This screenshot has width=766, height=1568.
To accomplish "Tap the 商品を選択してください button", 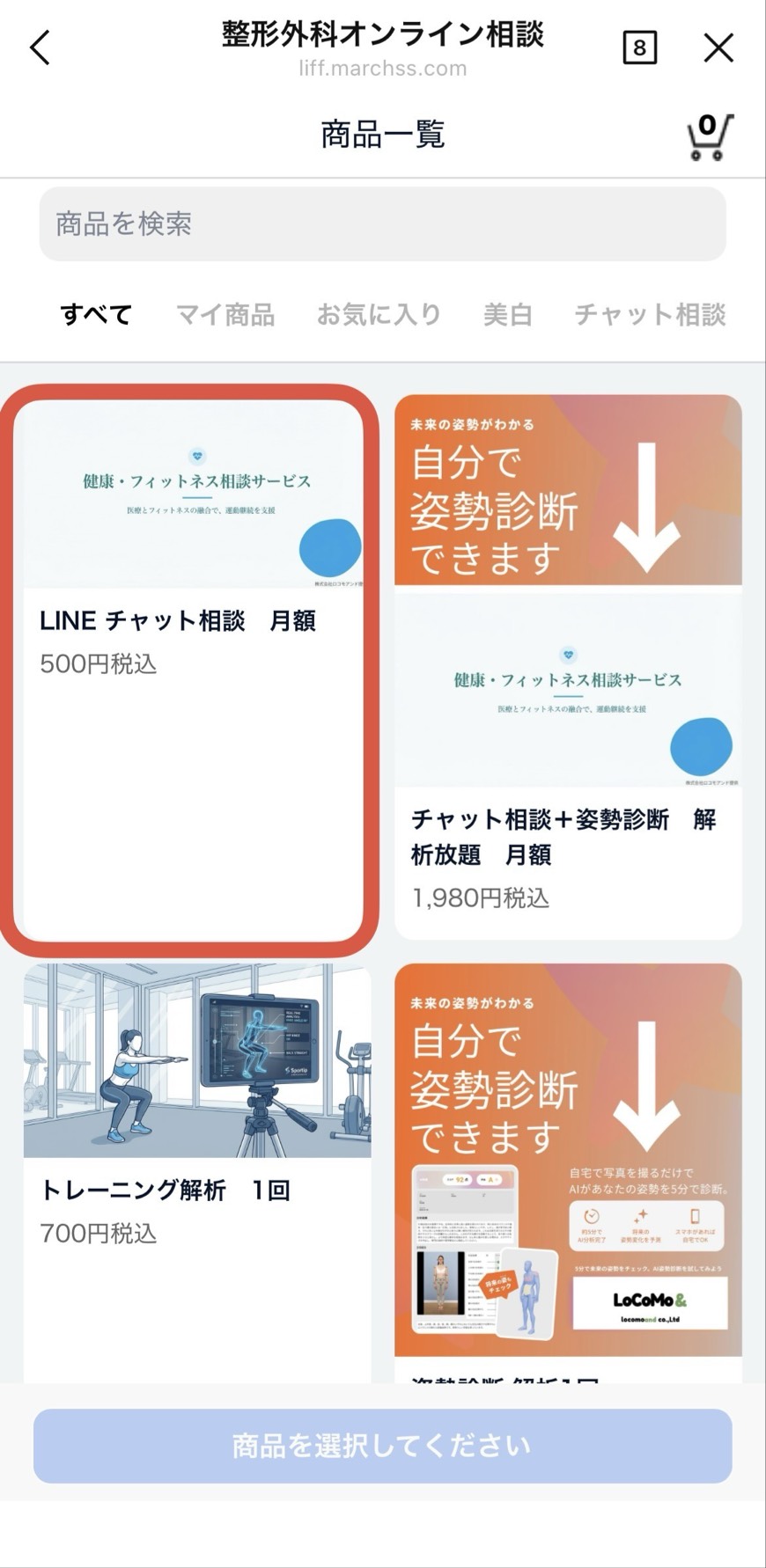I will (x=382, y=1446).
